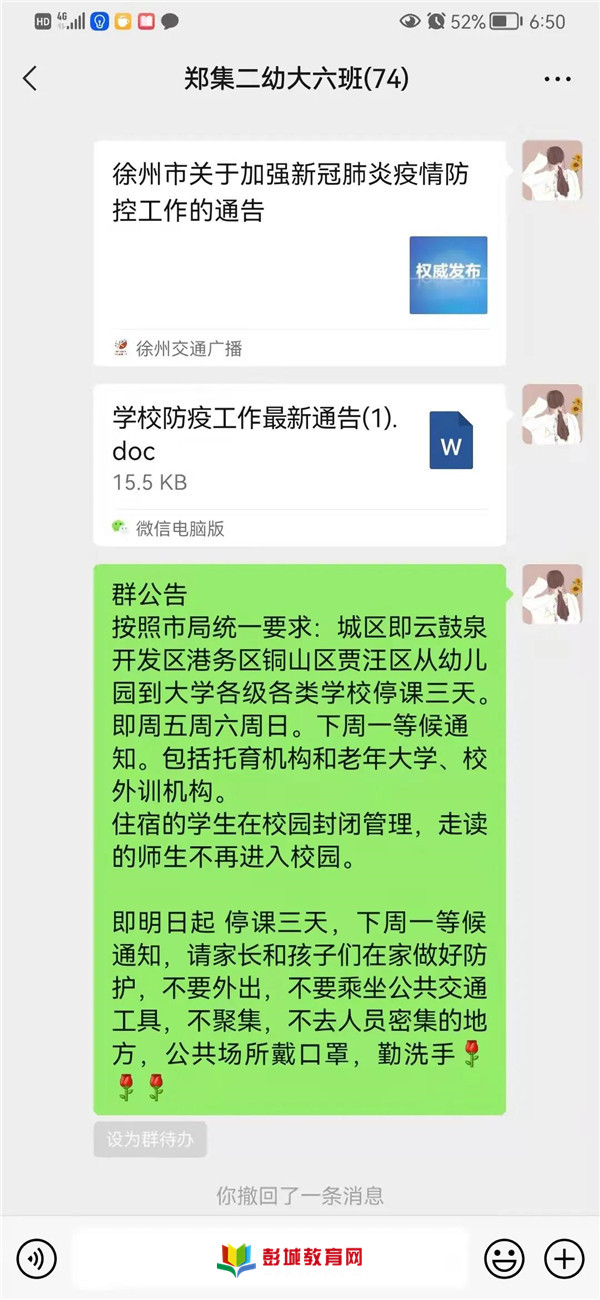Focus the message text field
The height and width of the screenshot is (1300, 600).
[270, 1257]
